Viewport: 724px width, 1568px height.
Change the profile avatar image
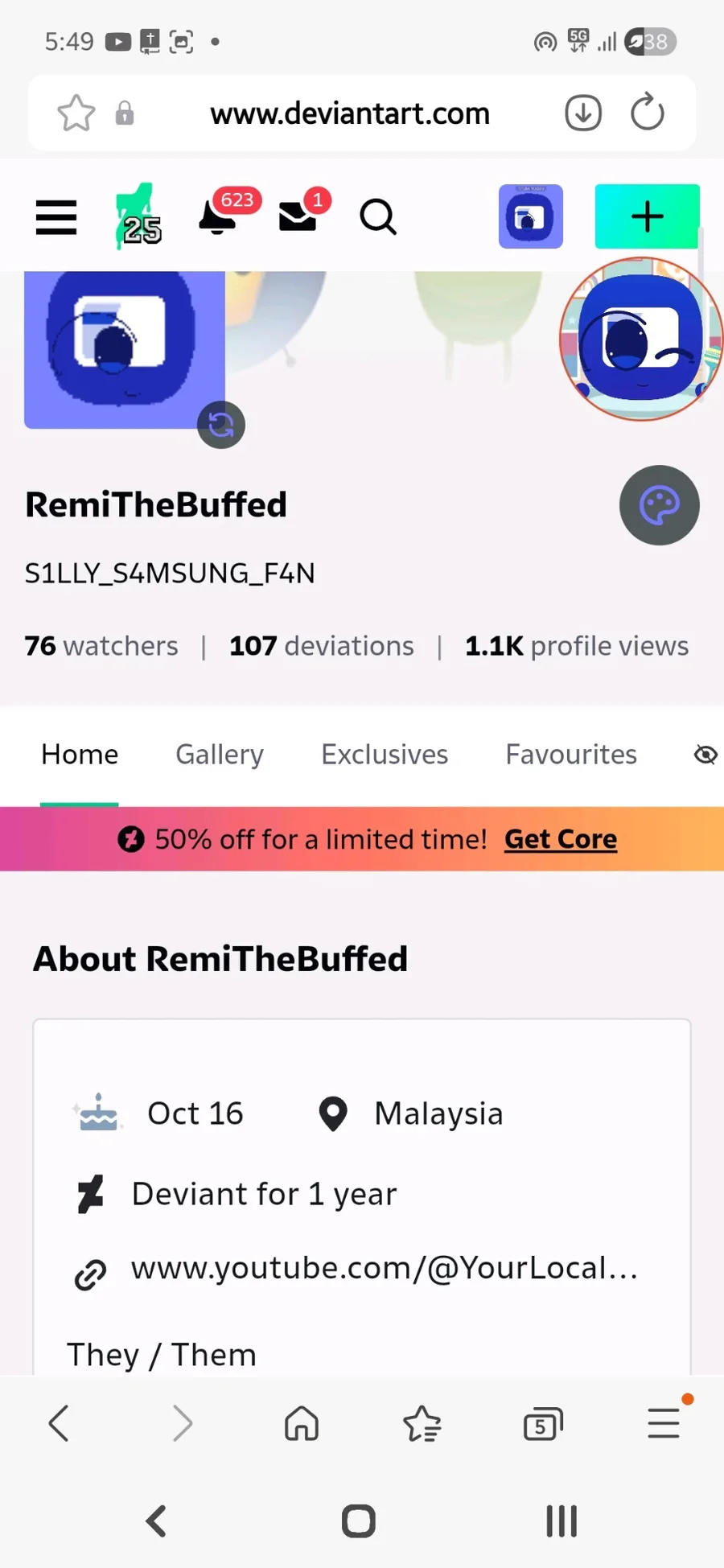click(x=221, y=424)
